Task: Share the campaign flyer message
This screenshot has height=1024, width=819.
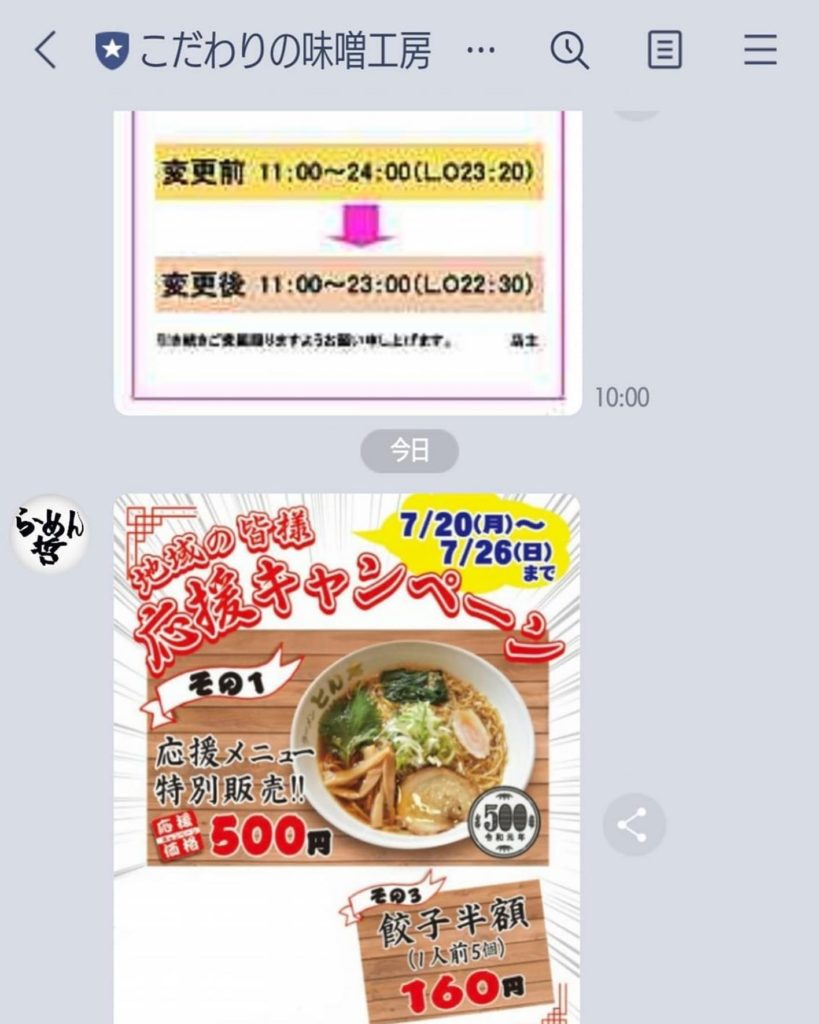Action: click(633, 825)
